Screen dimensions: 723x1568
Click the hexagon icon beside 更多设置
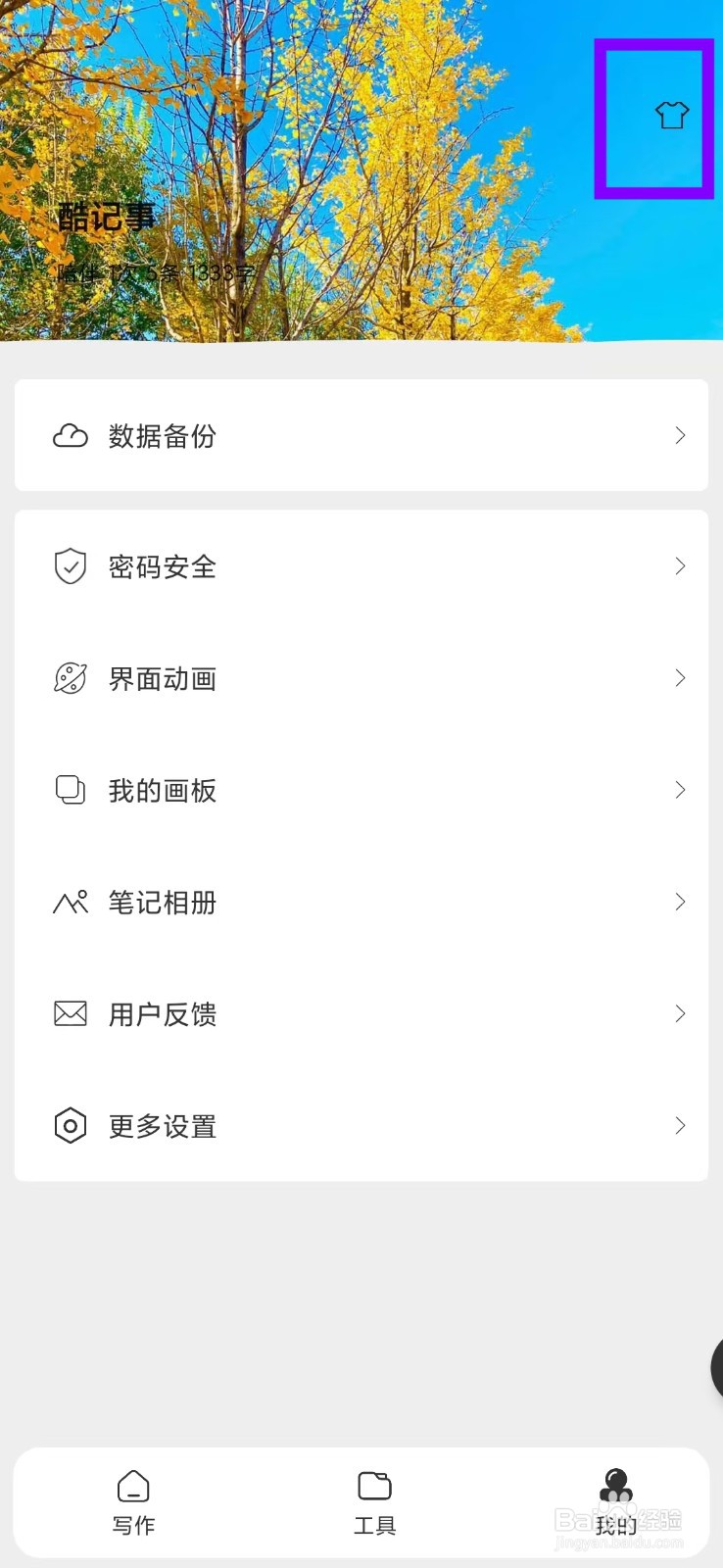(69, 1126)
